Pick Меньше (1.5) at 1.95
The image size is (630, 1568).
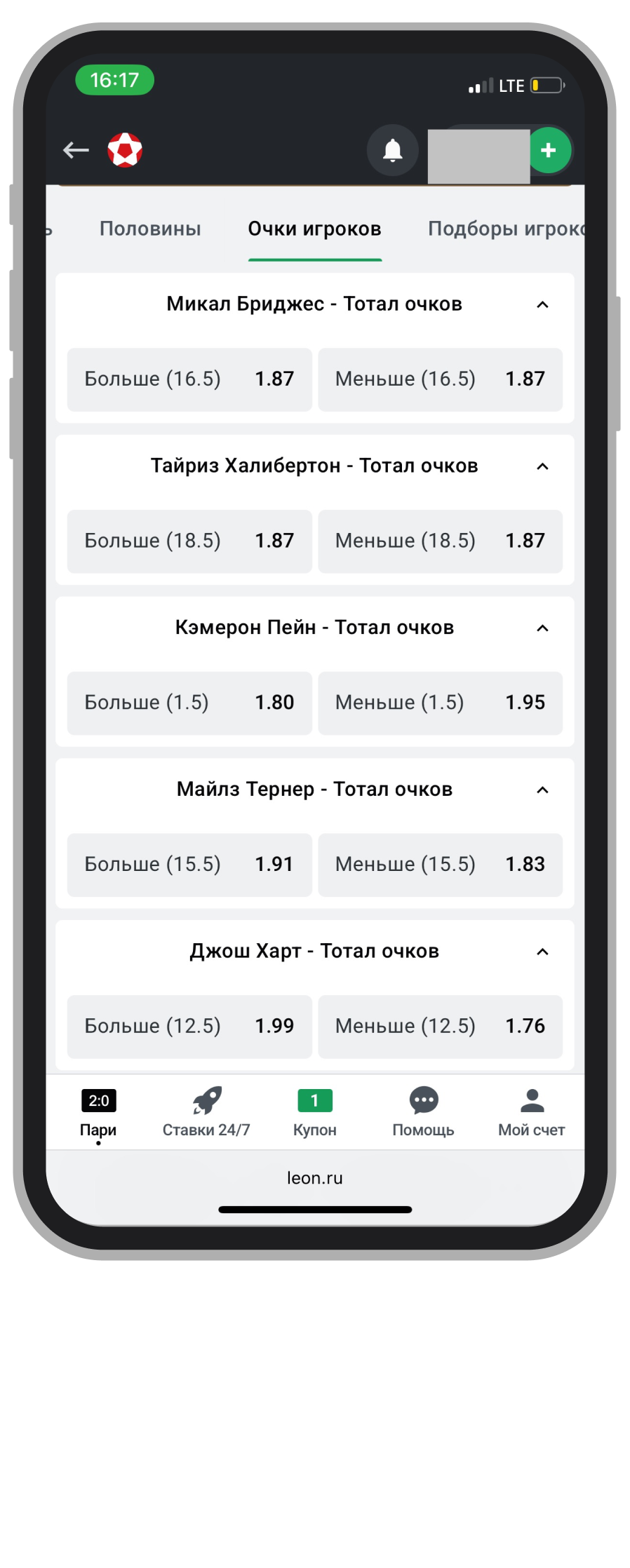point(440,703)
